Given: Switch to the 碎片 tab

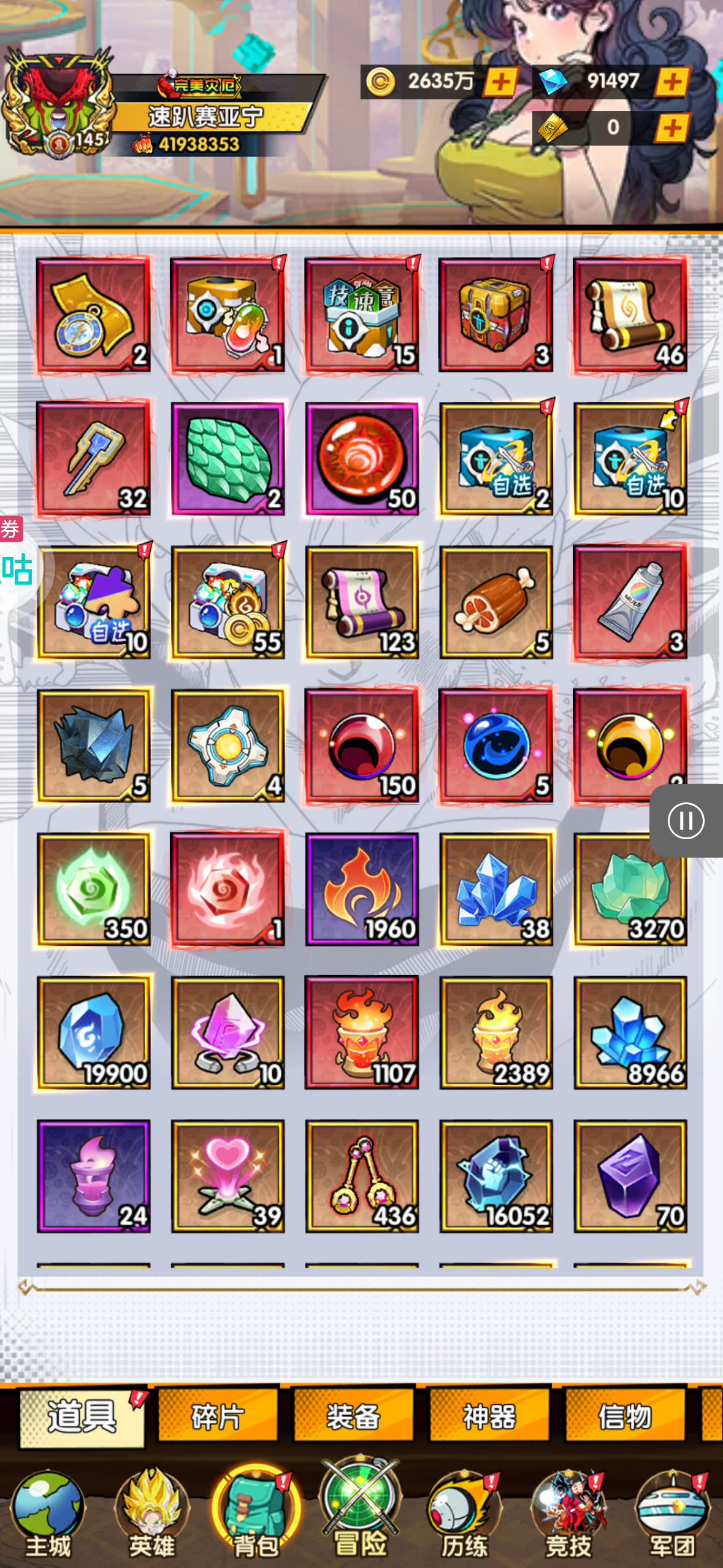Looking at the screenshot, I should coord(218,1417).
